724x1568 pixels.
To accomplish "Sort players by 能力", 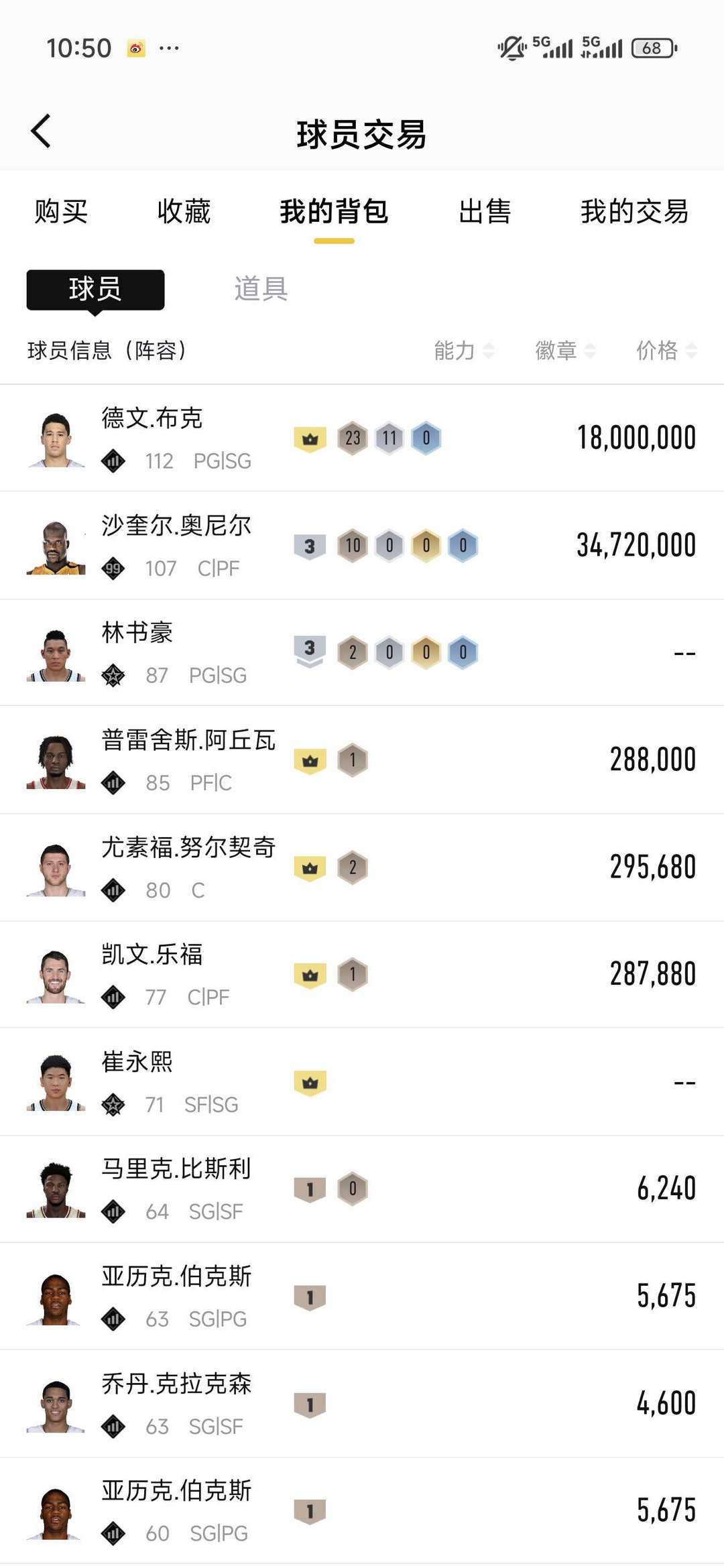I will coord(463,350).
